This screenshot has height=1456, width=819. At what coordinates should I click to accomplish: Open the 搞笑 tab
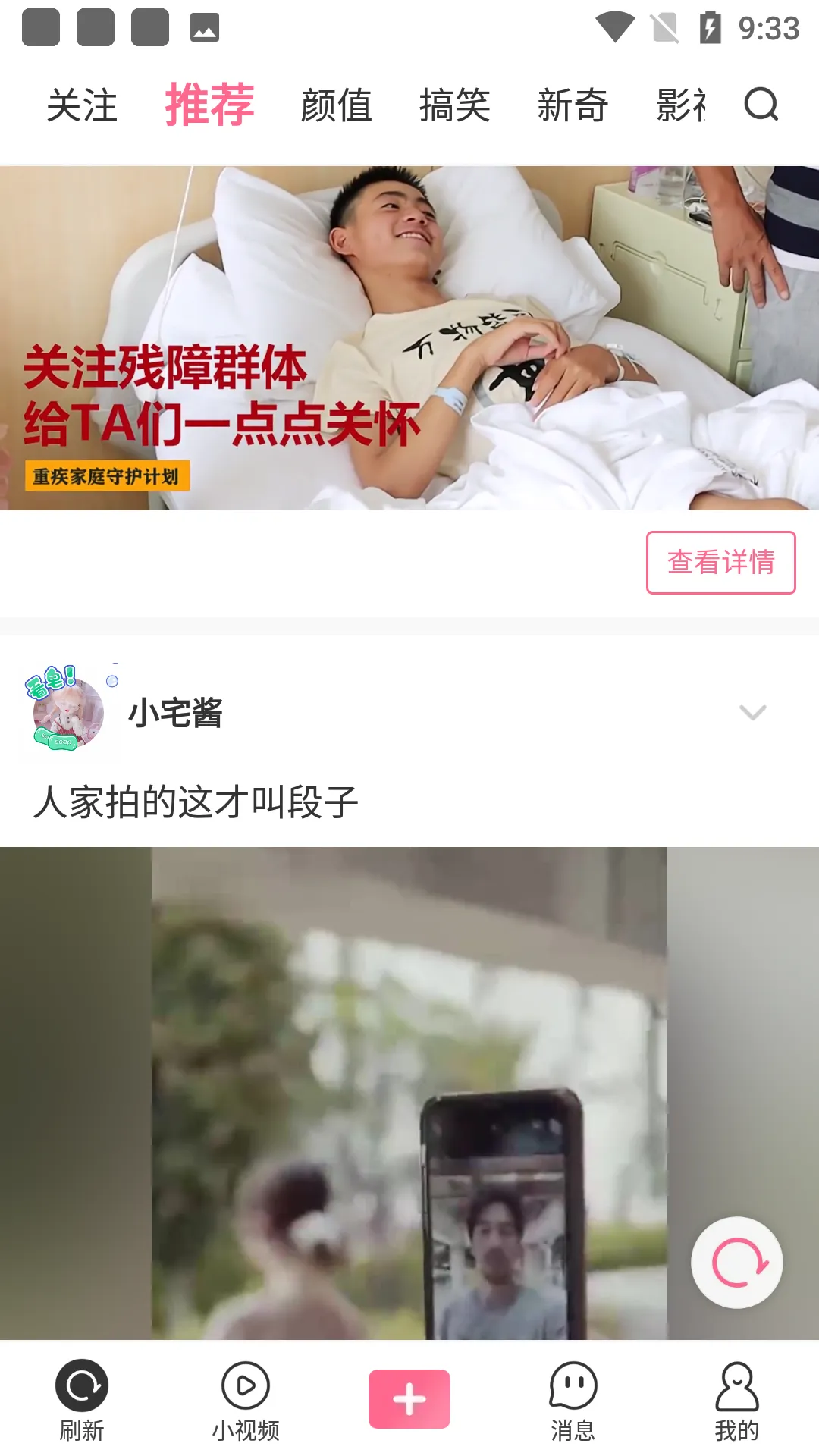click(455, 105)
